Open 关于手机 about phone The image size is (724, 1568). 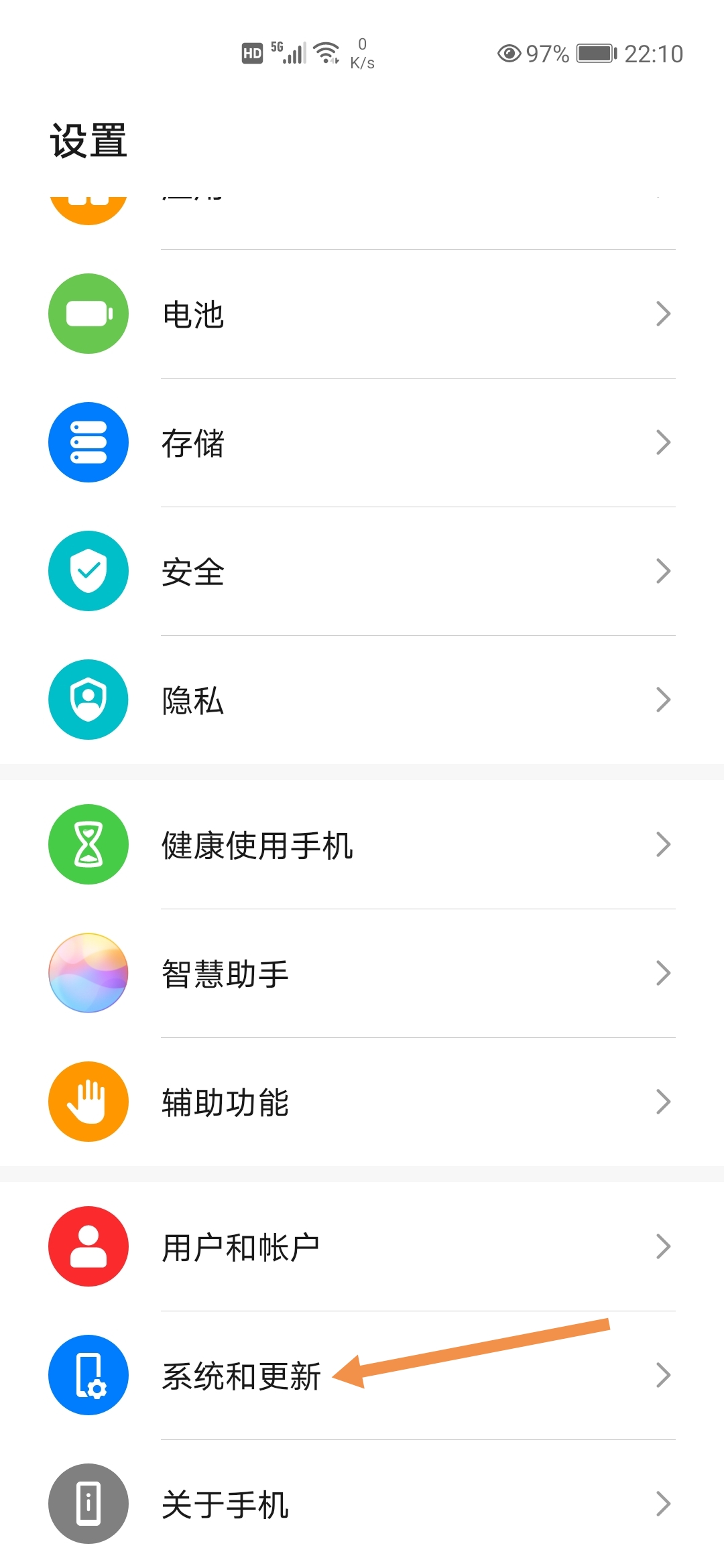(362, 1504)
